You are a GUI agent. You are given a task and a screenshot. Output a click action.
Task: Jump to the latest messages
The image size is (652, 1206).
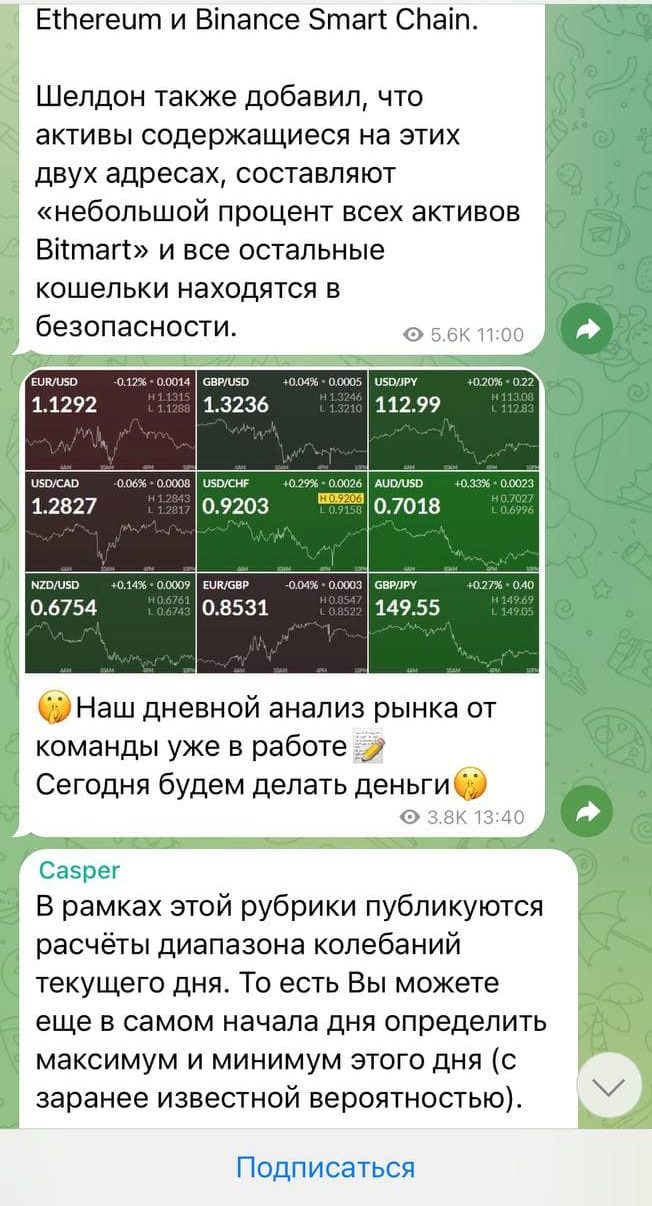pyautogui.click(x=609, y=1085)
